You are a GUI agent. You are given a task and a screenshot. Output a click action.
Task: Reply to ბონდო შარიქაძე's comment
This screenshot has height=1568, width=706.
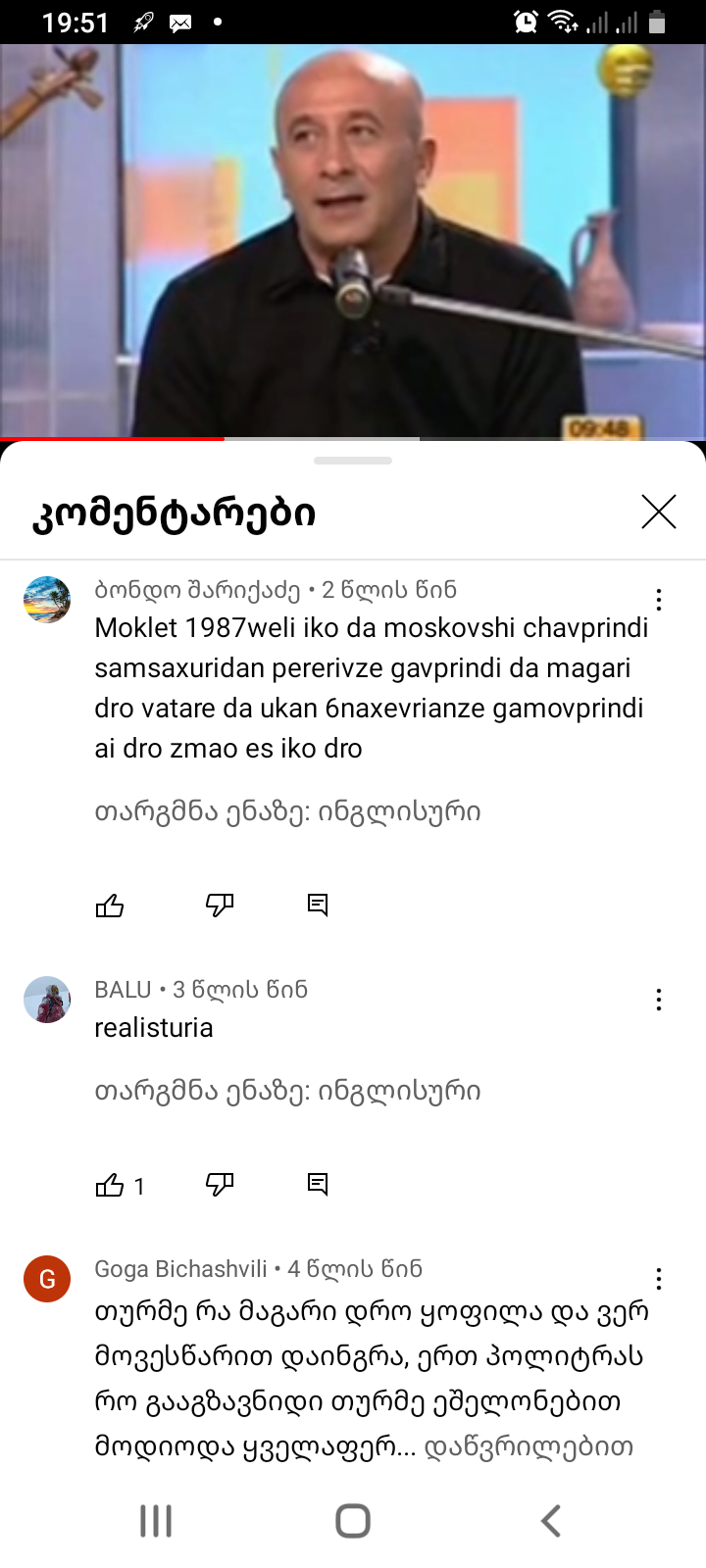click(x=318, y=906)
